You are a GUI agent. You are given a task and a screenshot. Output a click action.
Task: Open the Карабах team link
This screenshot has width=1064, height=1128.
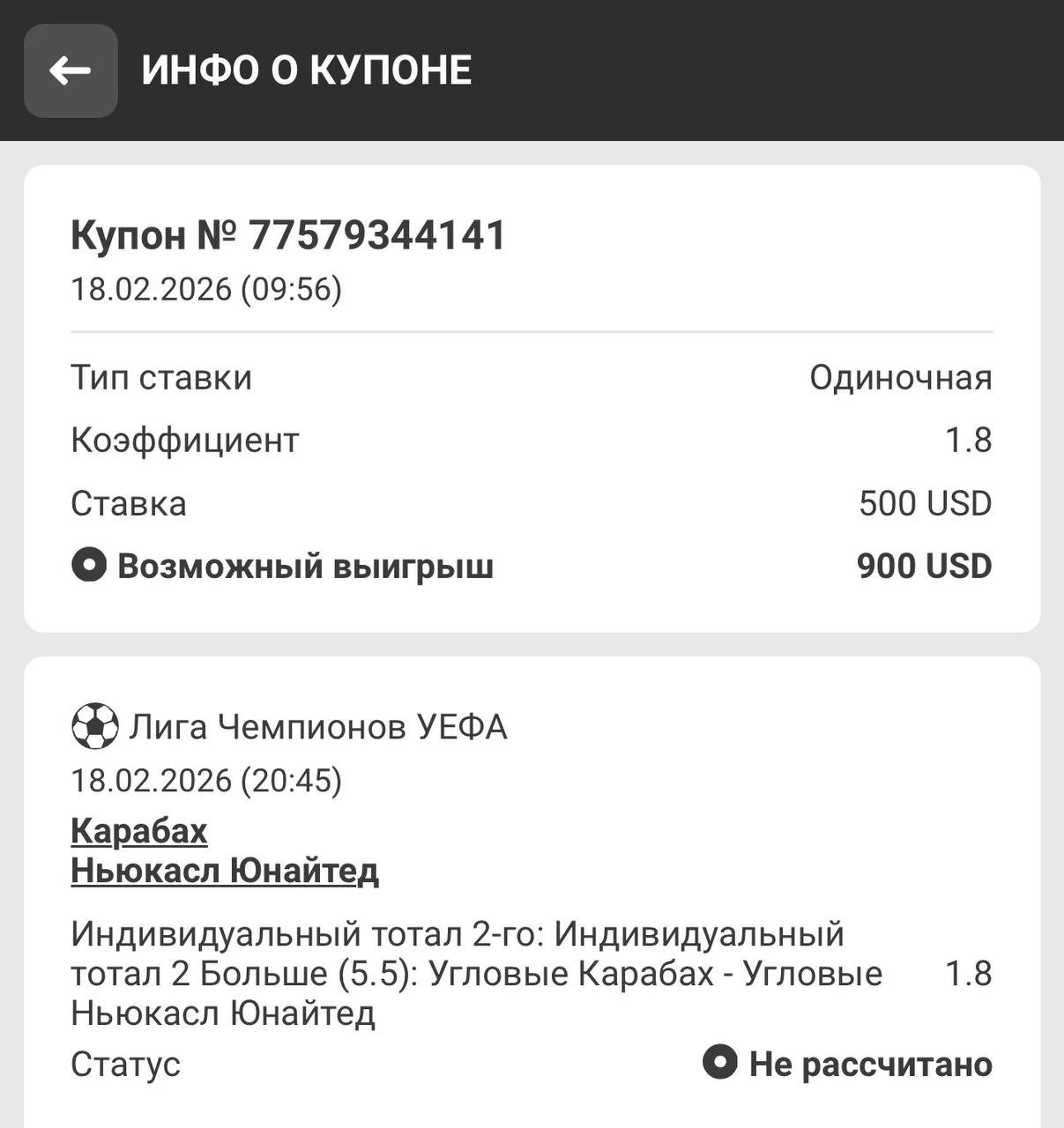point(139,831)
